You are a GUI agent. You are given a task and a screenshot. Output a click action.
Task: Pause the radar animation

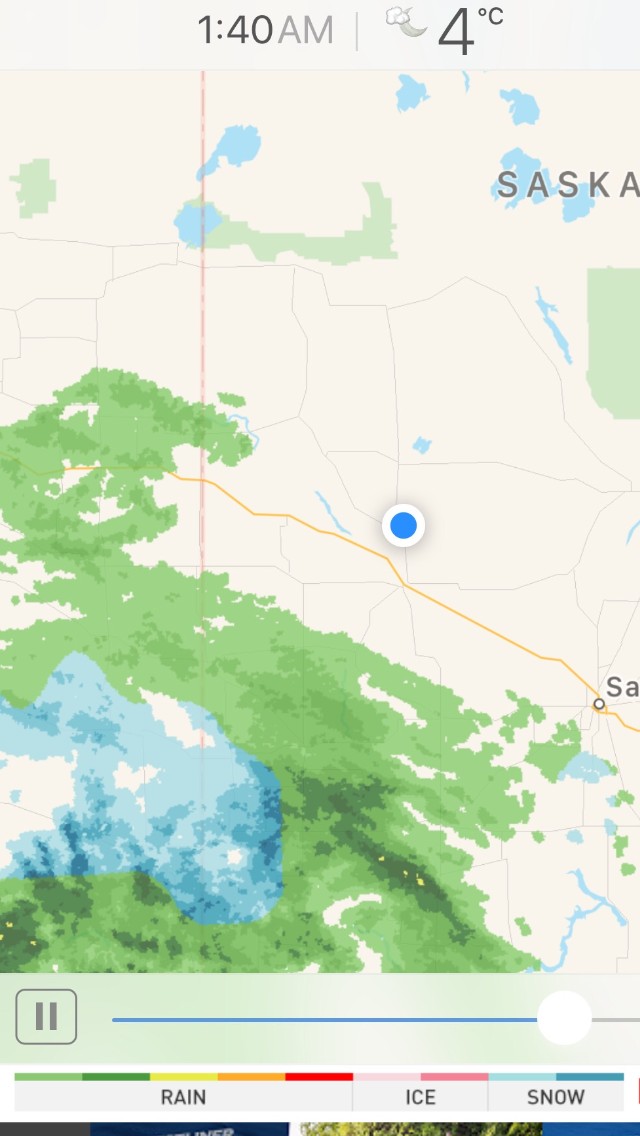pyautogui.click(x=46, y=1016)
